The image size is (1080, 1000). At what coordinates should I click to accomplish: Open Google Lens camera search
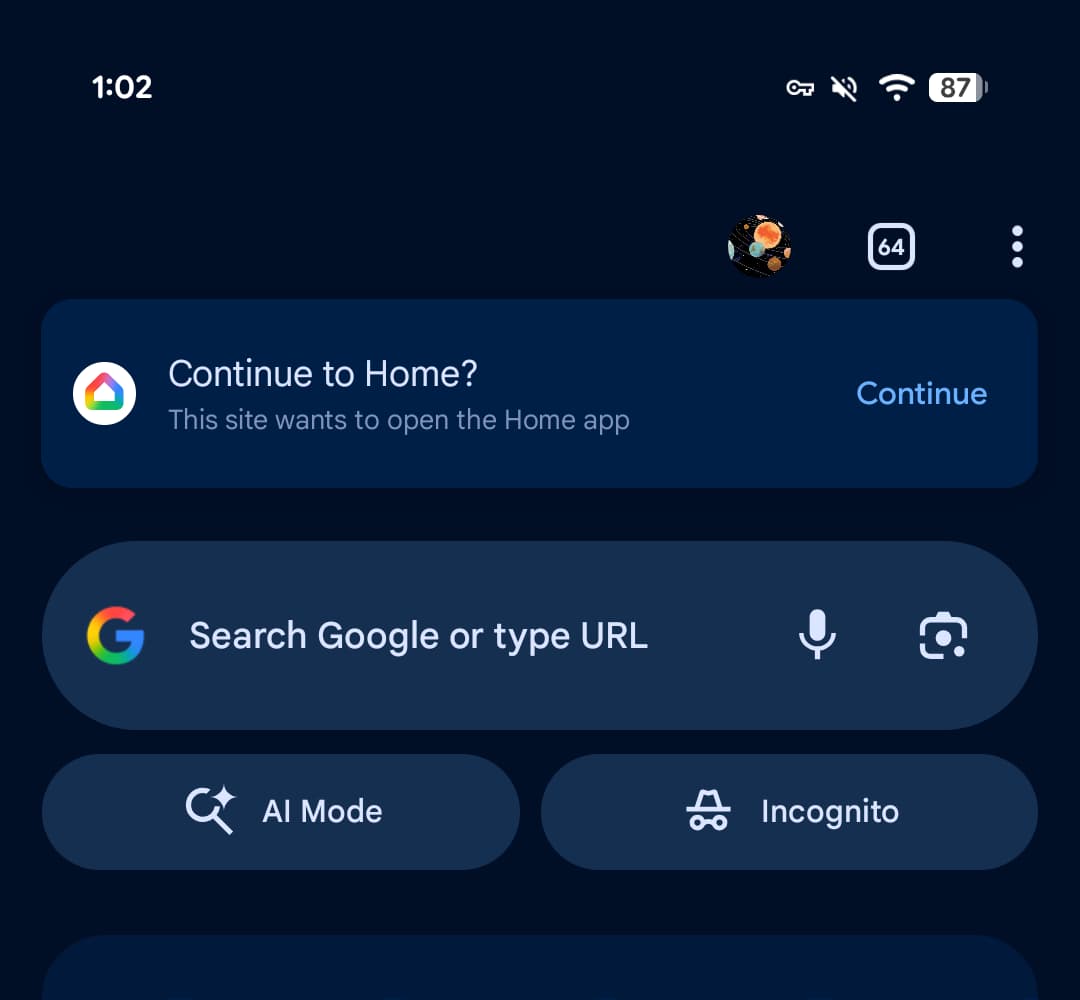943,636
